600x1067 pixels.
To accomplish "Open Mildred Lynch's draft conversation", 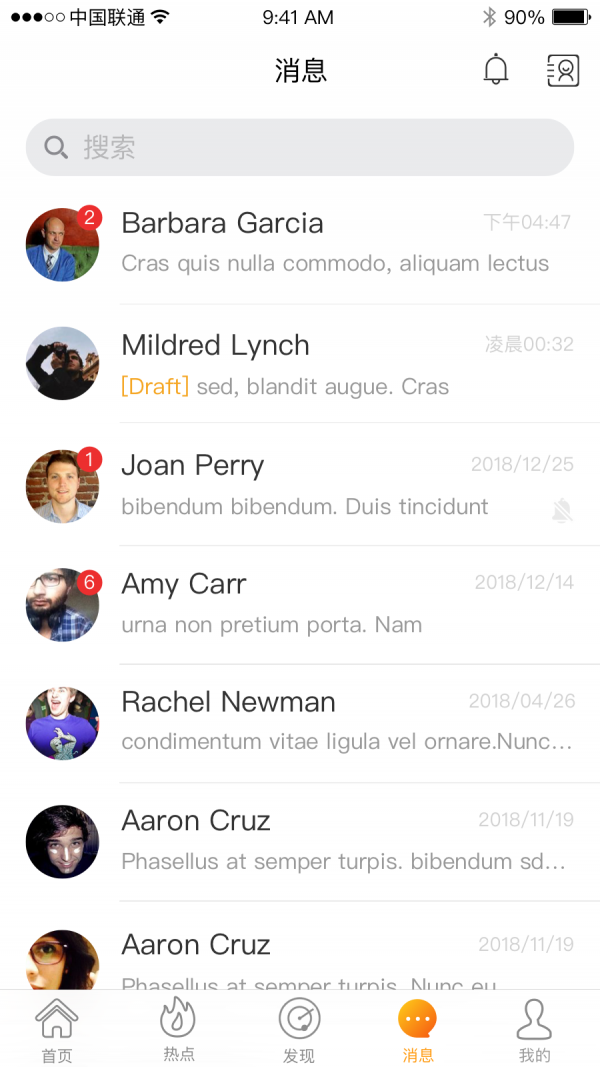I will (x=300, y=364).
